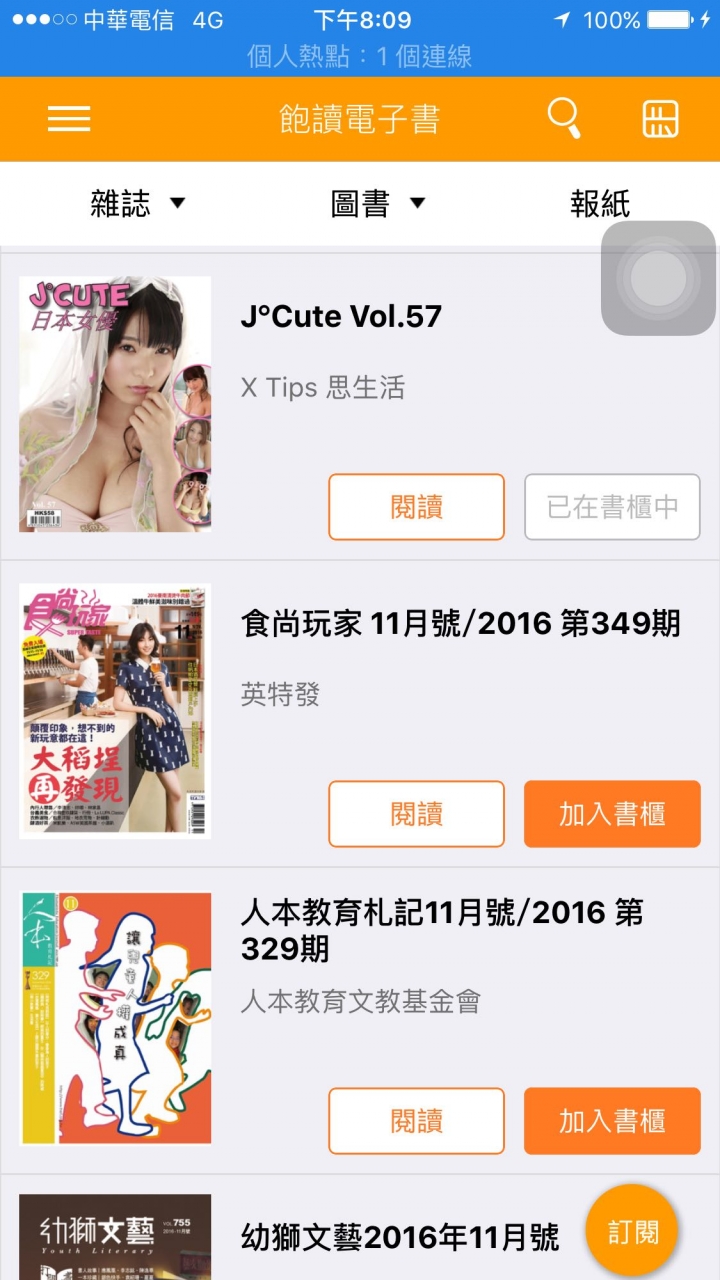Expand the 雜誌 dropdown
The height and width of the screenshot is (1280, 720).
coord(138,204)
